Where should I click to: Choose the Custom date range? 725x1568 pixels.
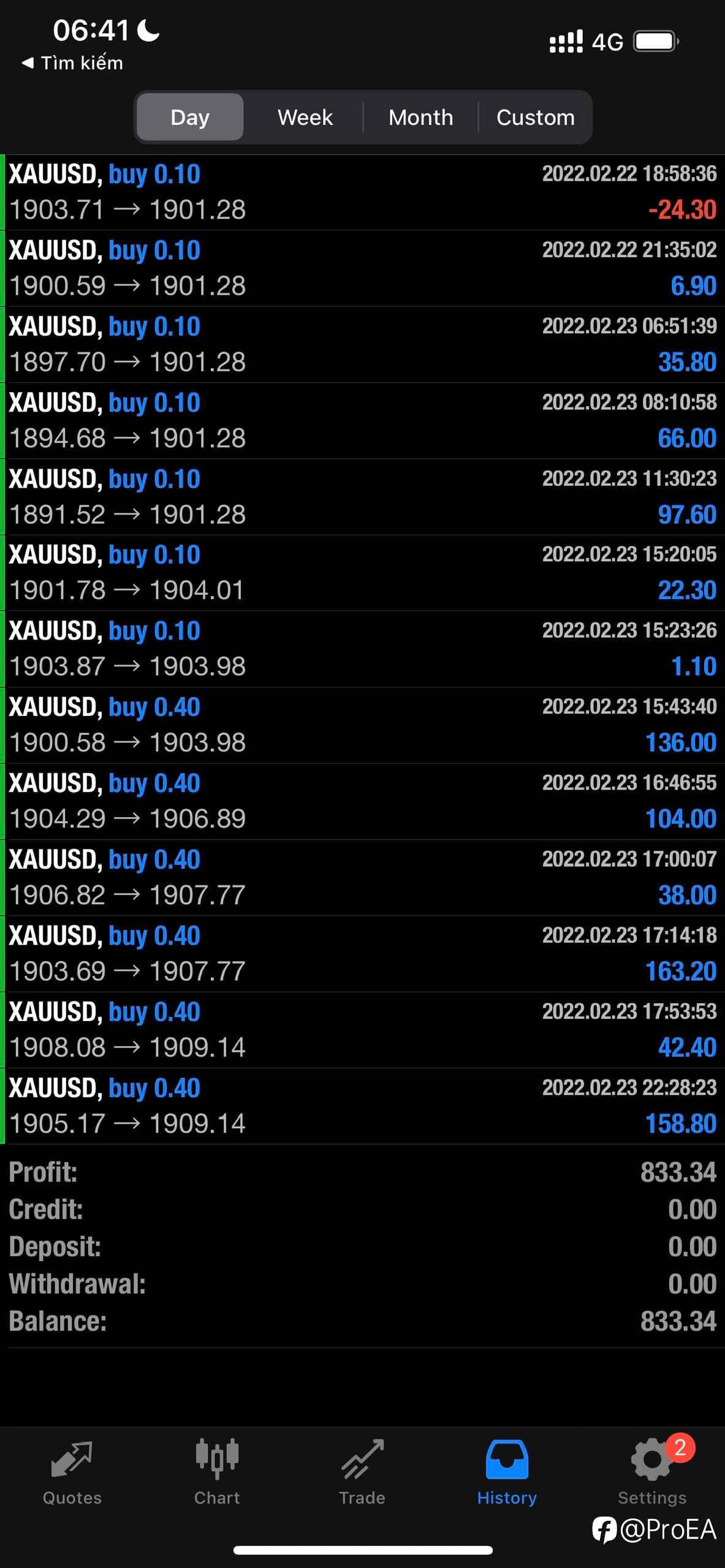535,117
